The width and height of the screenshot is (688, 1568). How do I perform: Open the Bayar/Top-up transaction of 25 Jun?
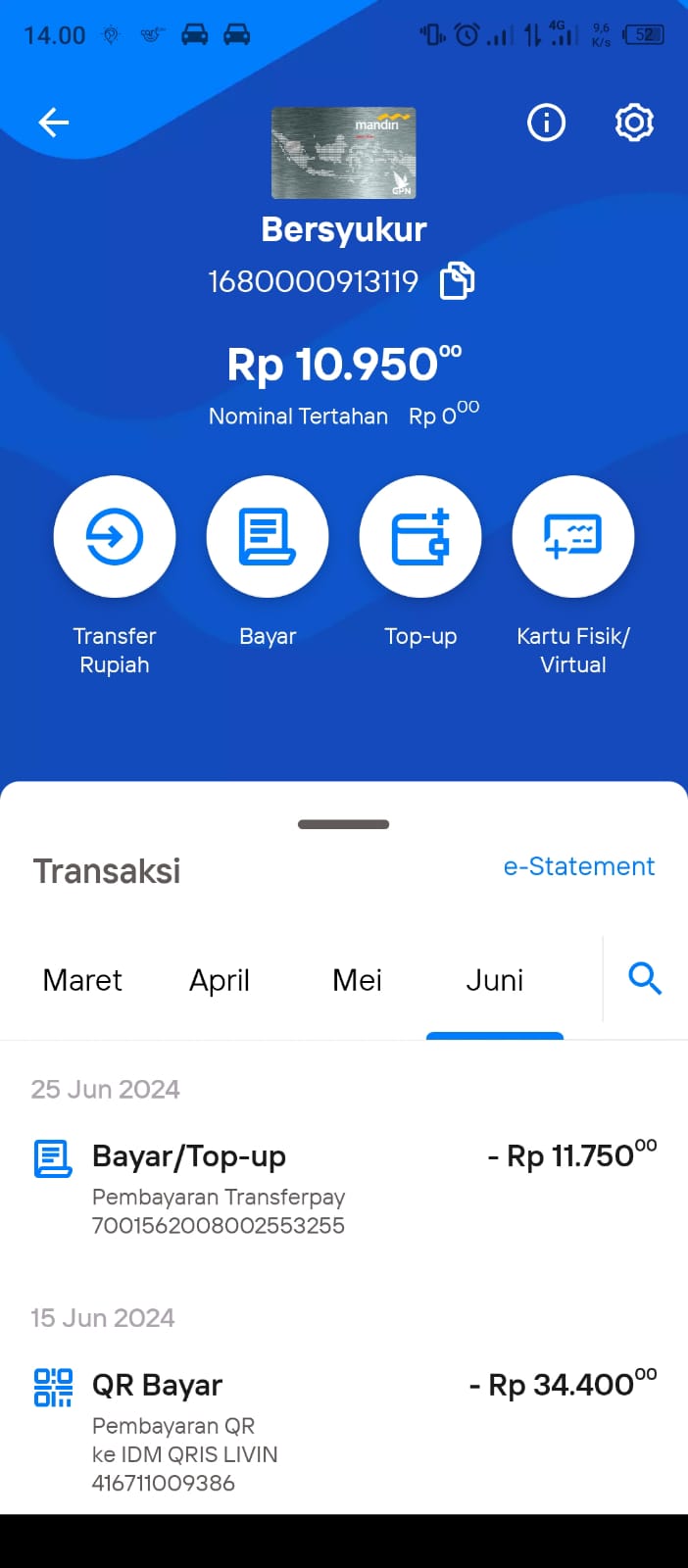344,1190
